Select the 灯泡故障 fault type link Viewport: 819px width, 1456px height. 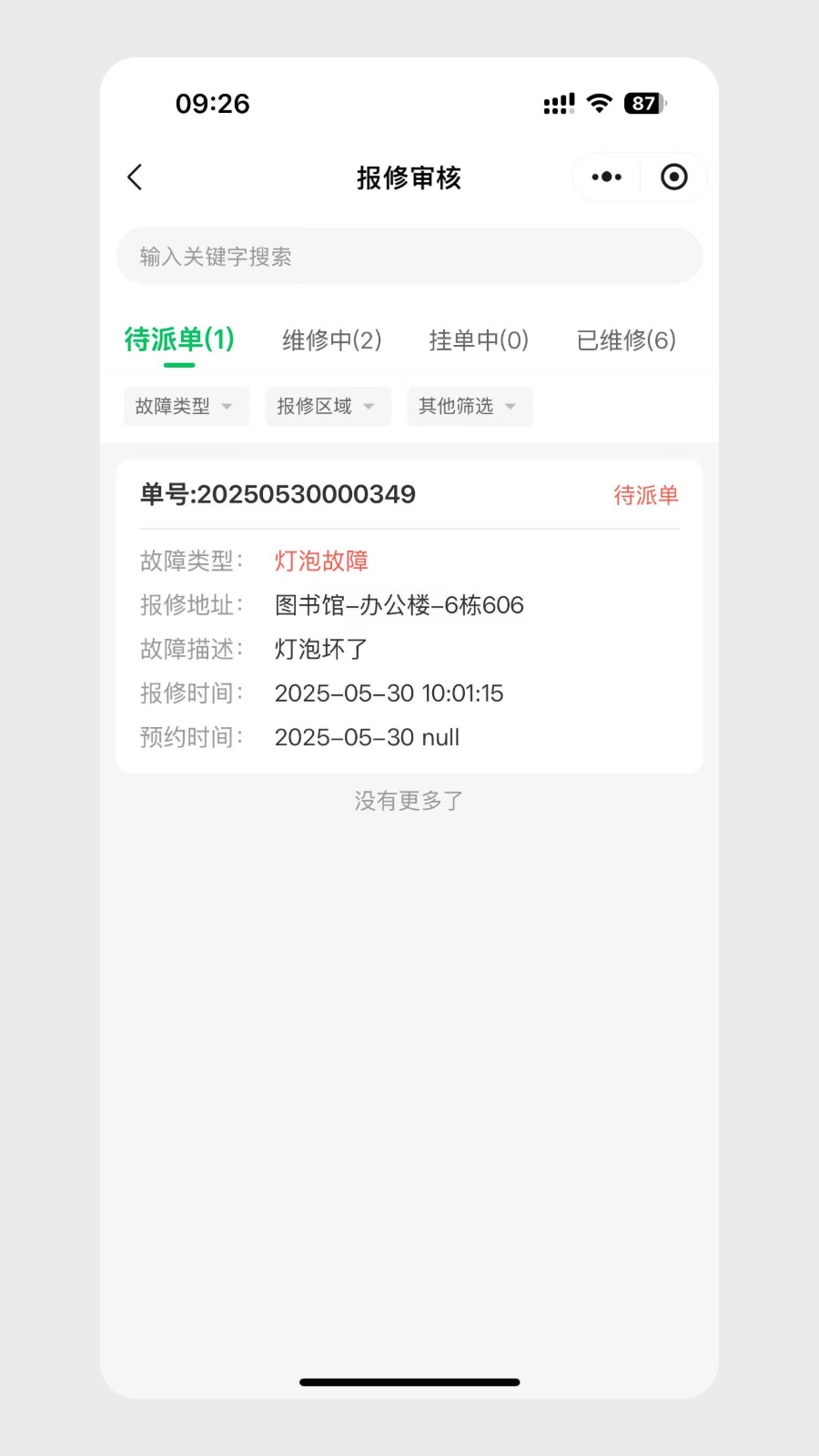[x=321, y=561]
